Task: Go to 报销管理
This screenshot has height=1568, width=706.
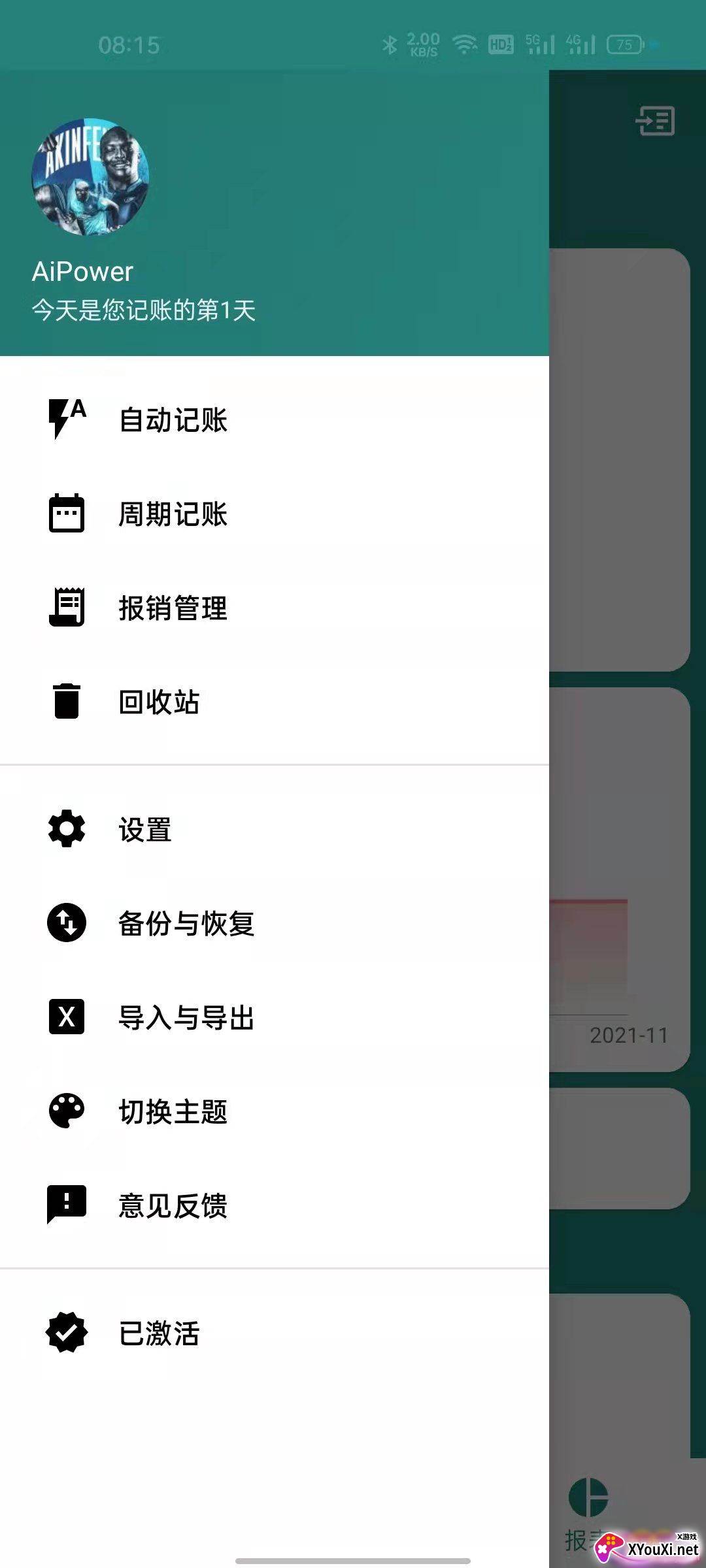Action: tap(275, 608)
